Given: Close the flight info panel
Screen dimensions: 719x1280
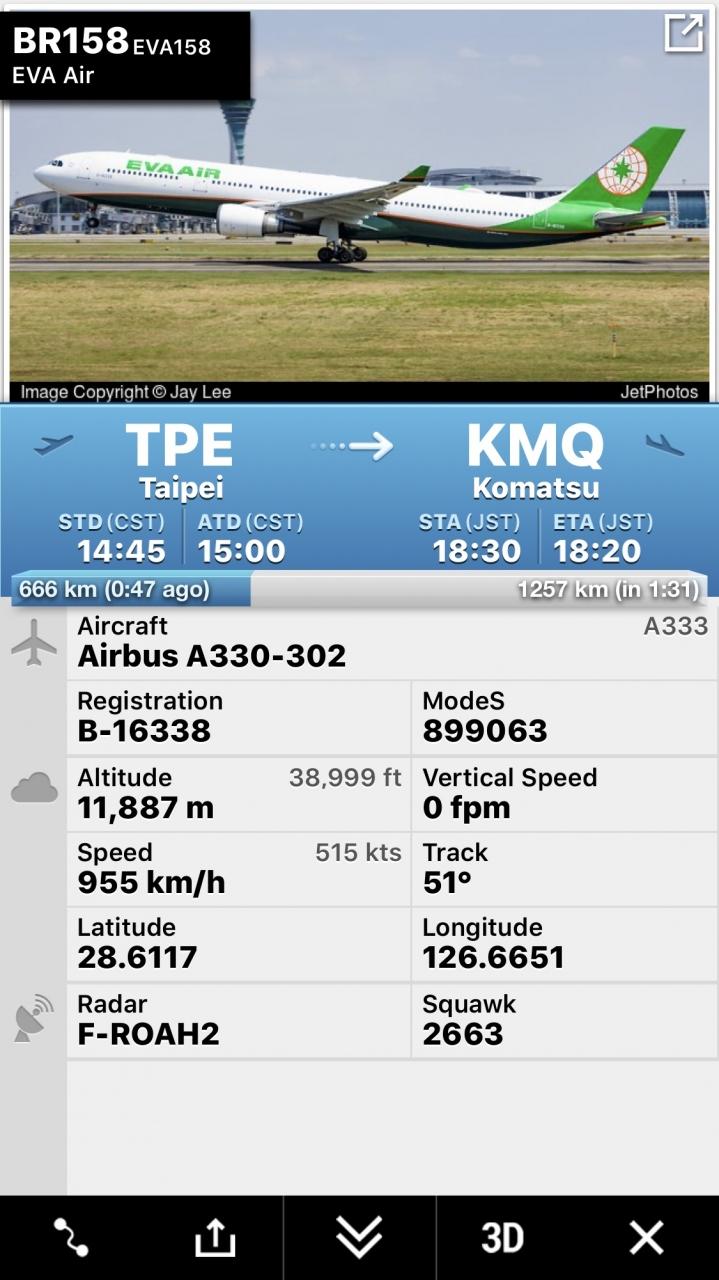Looking at the screenshot, I should [x=646, y=1238].
